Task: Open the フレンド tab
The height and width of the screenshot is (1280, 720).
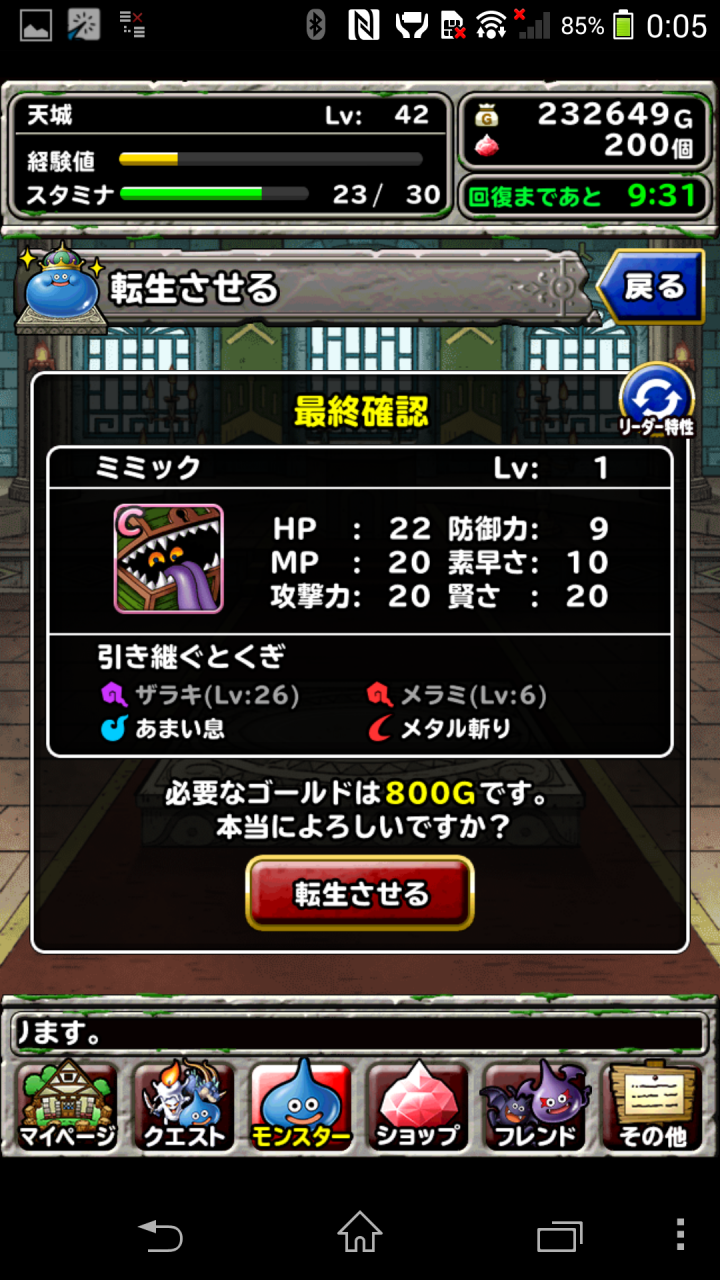Action: pyautogui.click(x=535, y=1106)
